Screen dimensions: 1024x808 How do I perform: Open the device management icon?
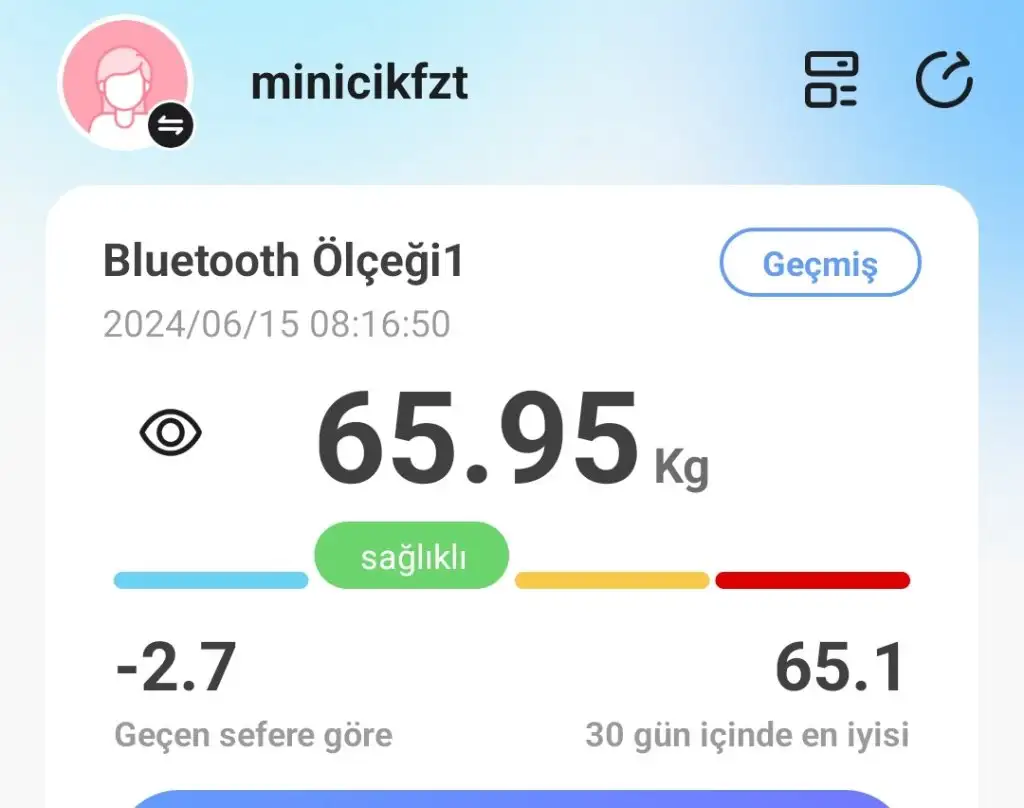[x=831, y=80]
